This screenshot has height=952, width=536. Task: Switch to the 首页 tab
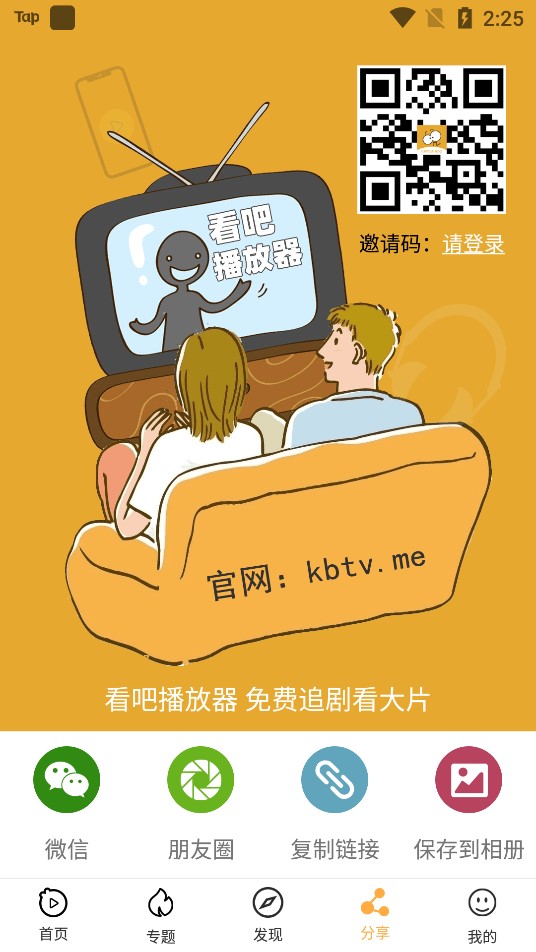53,915
